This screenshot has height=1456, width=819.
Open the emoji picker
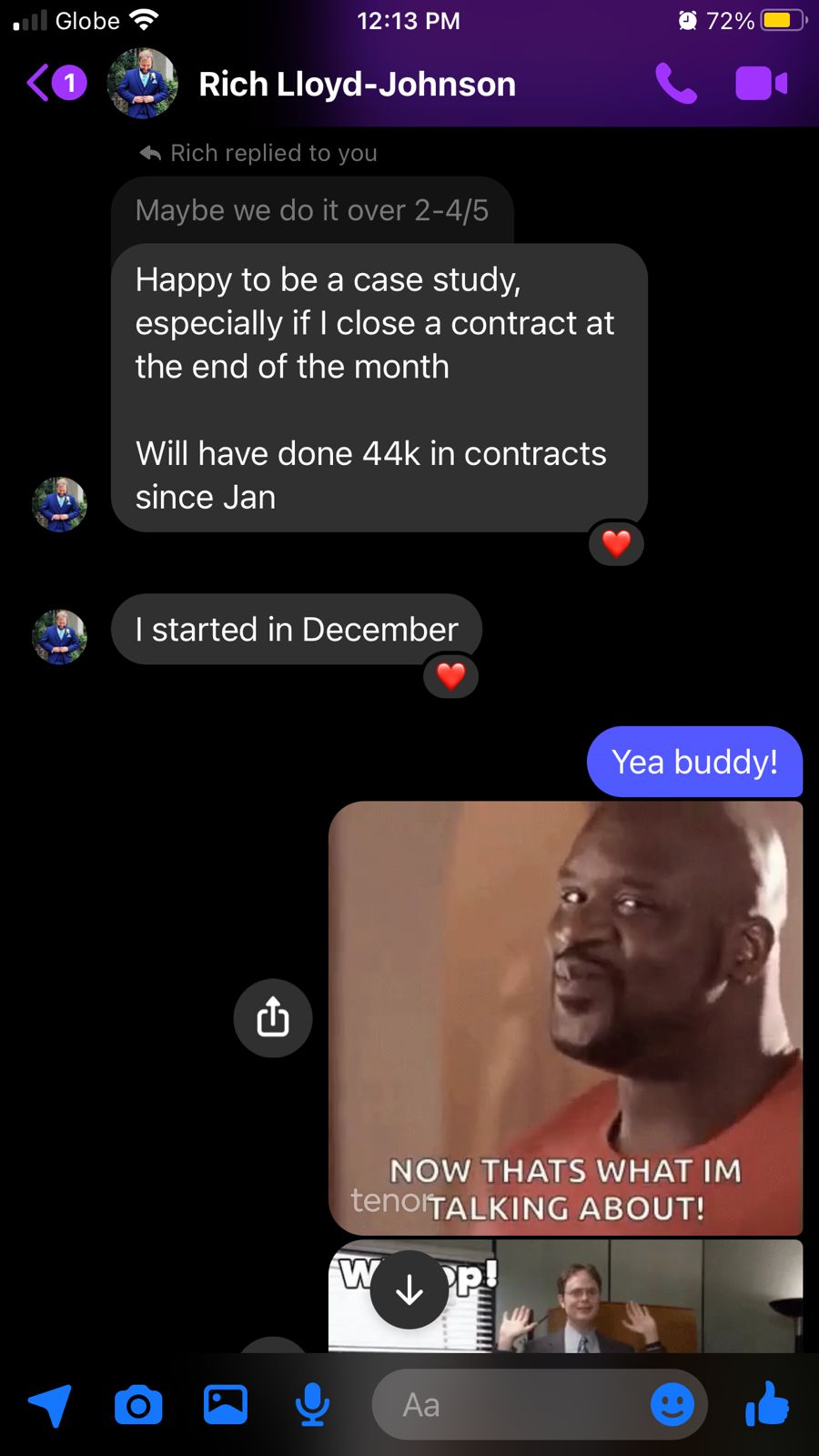coord(672,1405)
